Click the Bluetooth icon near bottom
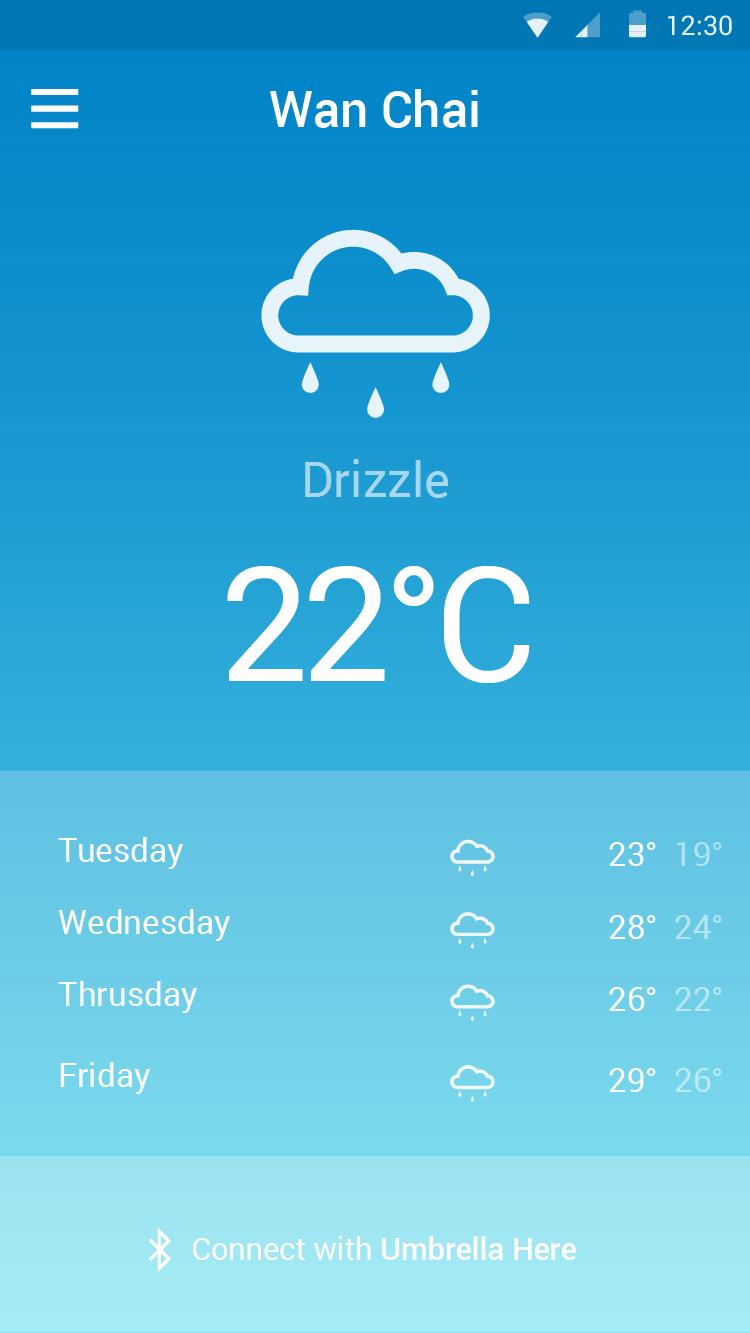Viewport: 750px width, 1333px height. [161, 1249]
